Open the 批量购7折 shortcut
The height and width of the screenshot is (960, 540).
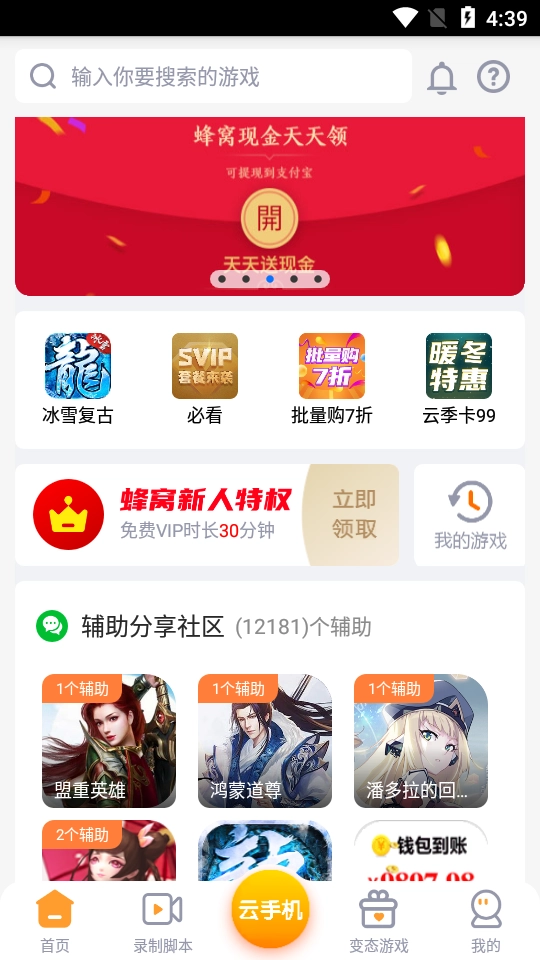click(332, 379)
